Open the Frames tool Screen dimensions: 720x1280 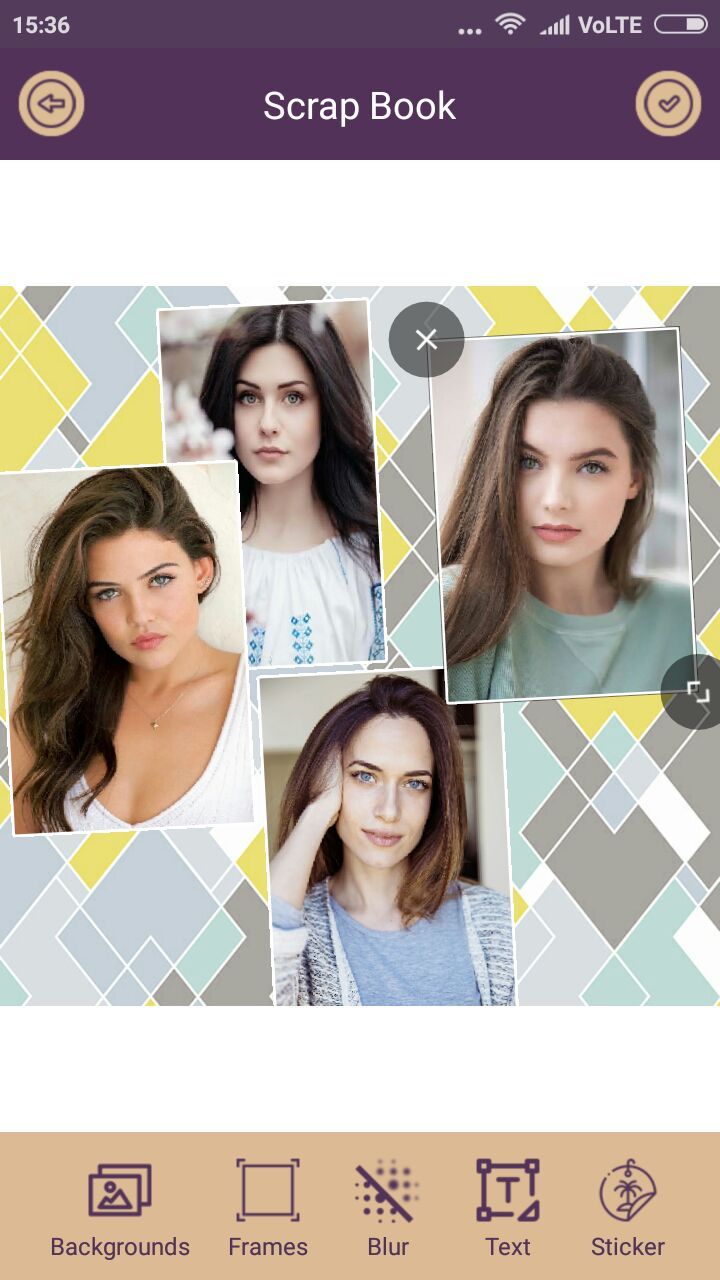point(268,1208)
